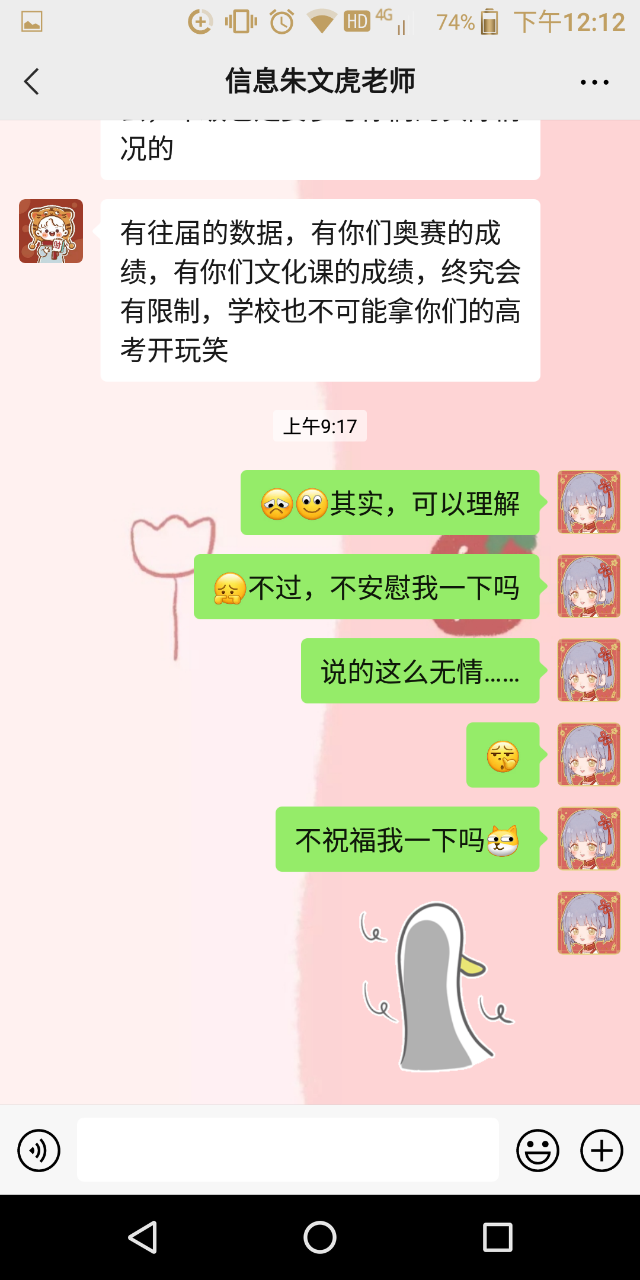
Task: Open the emoji picker
Action: tap(537, 1151)
